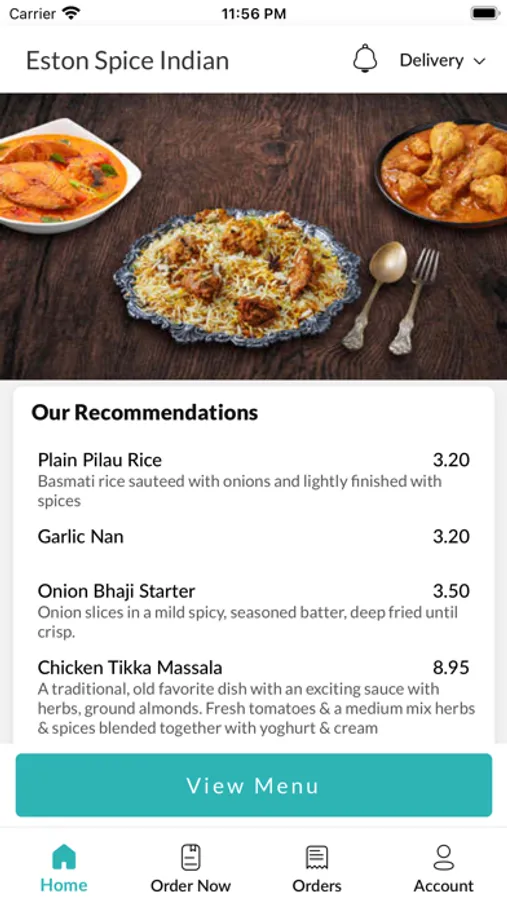This screenshot has width=507, height=900.
Task: Switch to the Account tab
Action: 444,868
